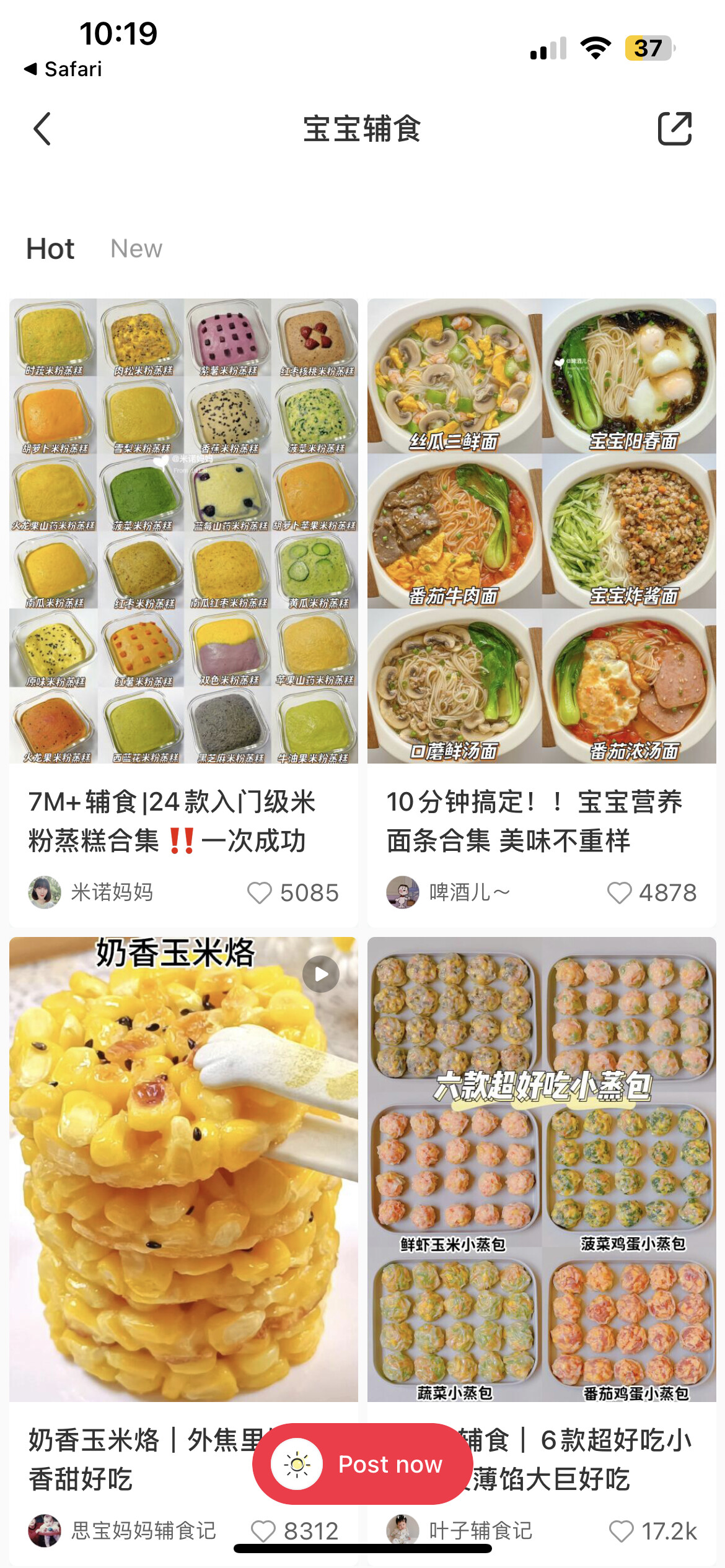Share the 宝宝辅食 topic
The image size is (725, 1568).
pos(674,129)
